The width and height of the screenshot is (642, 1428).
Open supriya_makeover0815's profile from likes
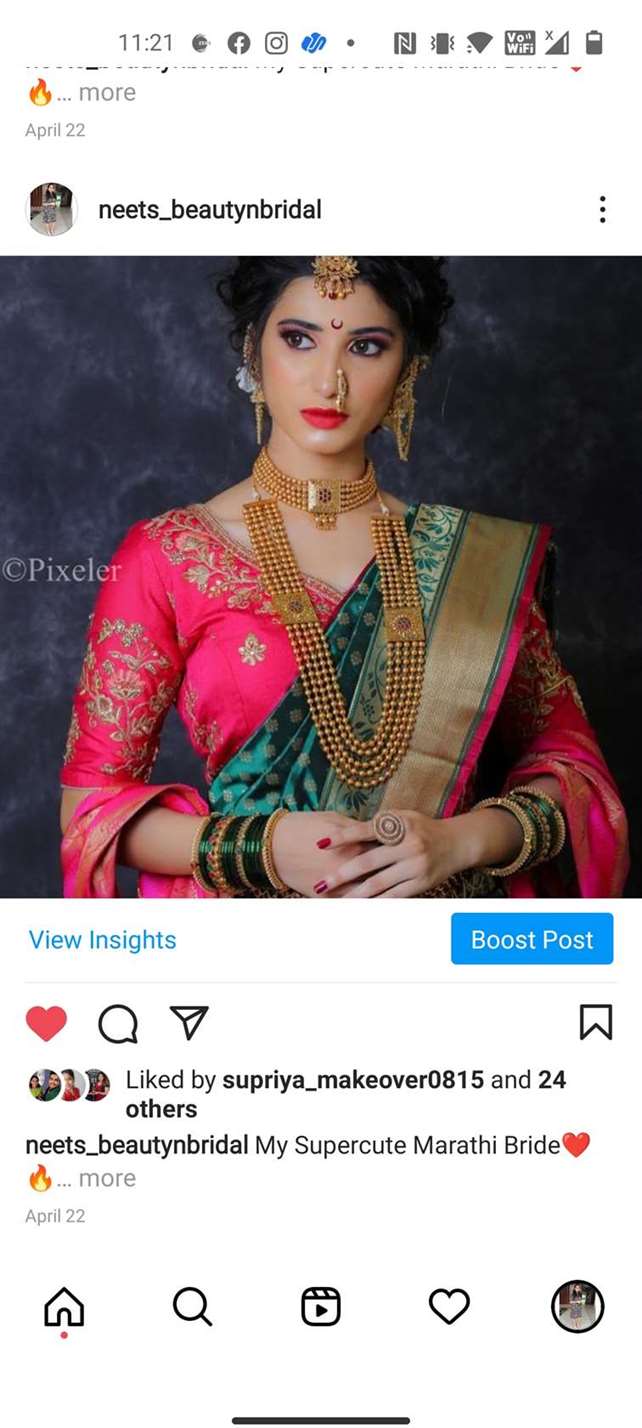coord(353,1080)
